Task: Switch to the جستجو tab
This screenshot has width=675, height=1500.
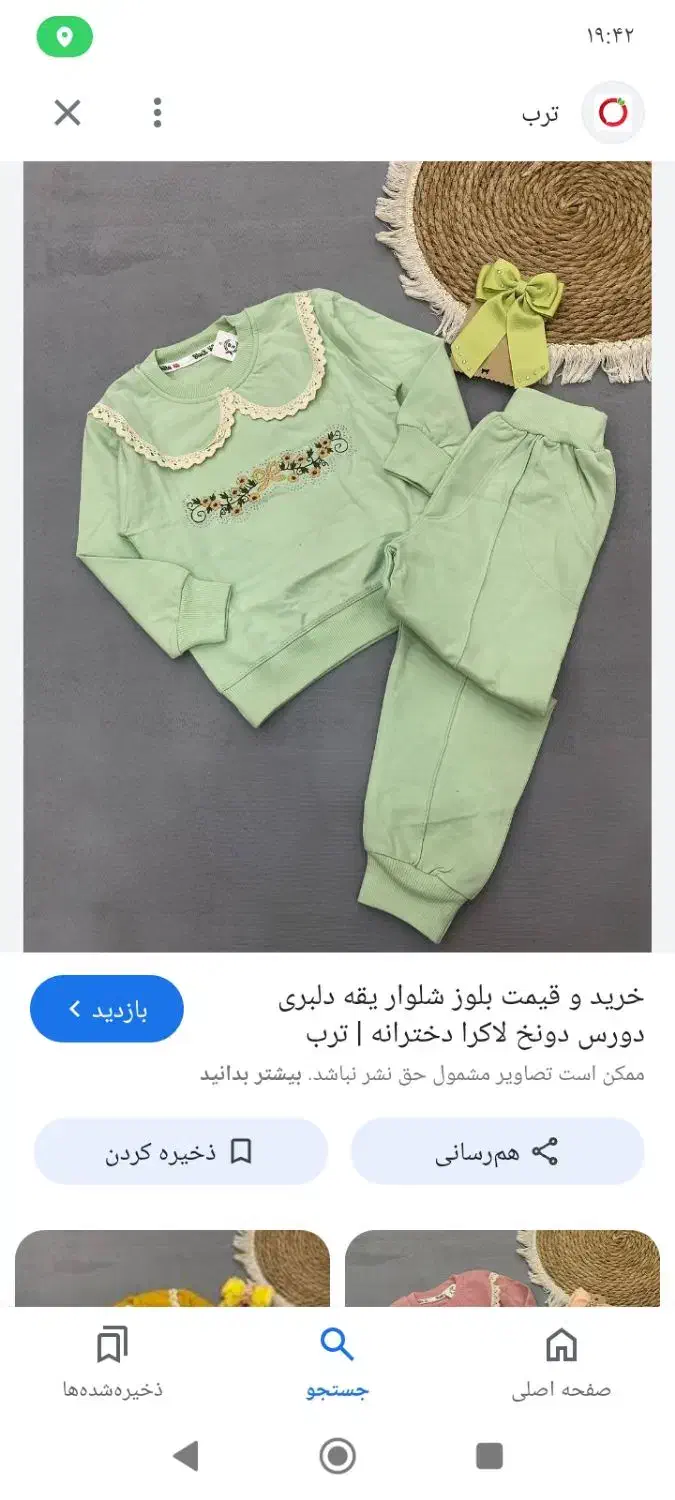Action: click(x=337, y=1362)
